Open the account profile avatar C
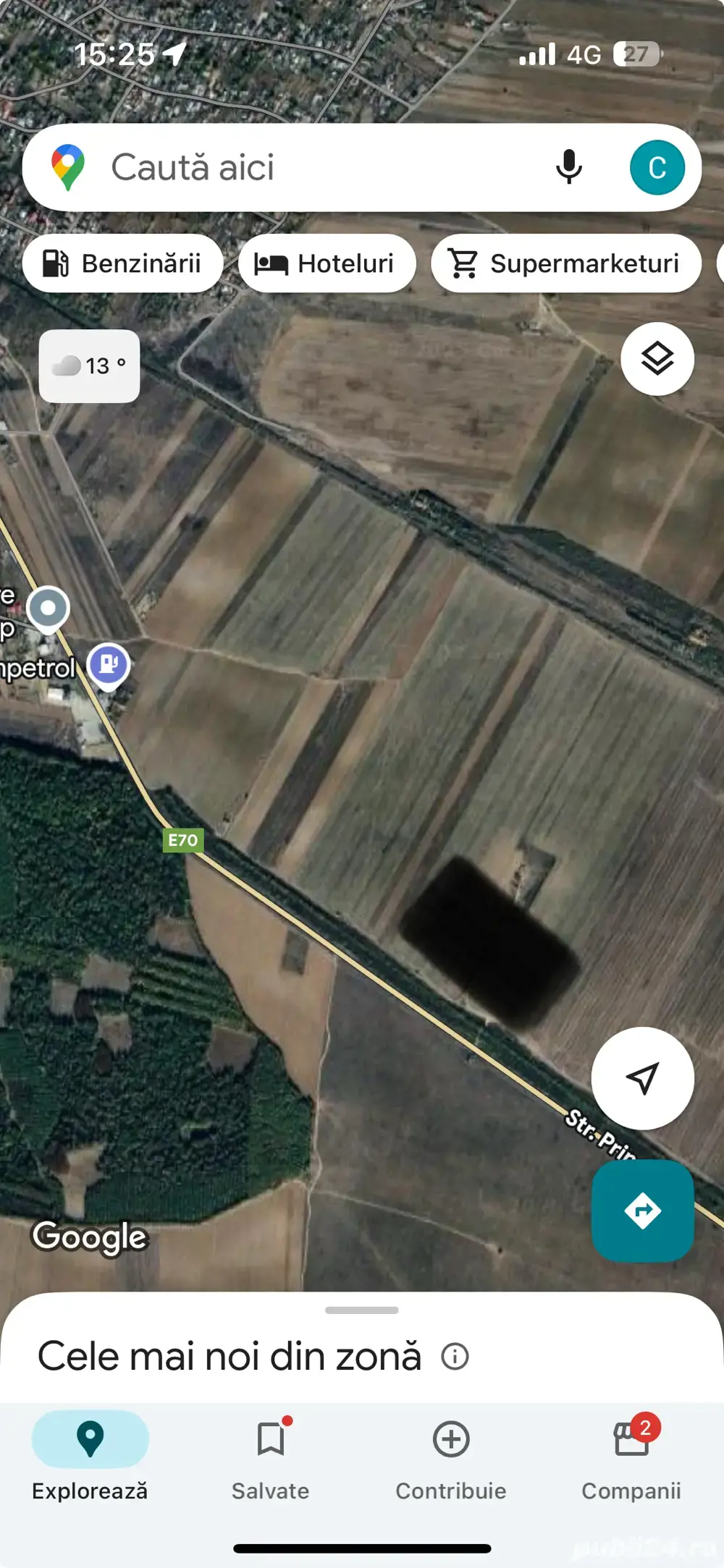 (657, 168)
